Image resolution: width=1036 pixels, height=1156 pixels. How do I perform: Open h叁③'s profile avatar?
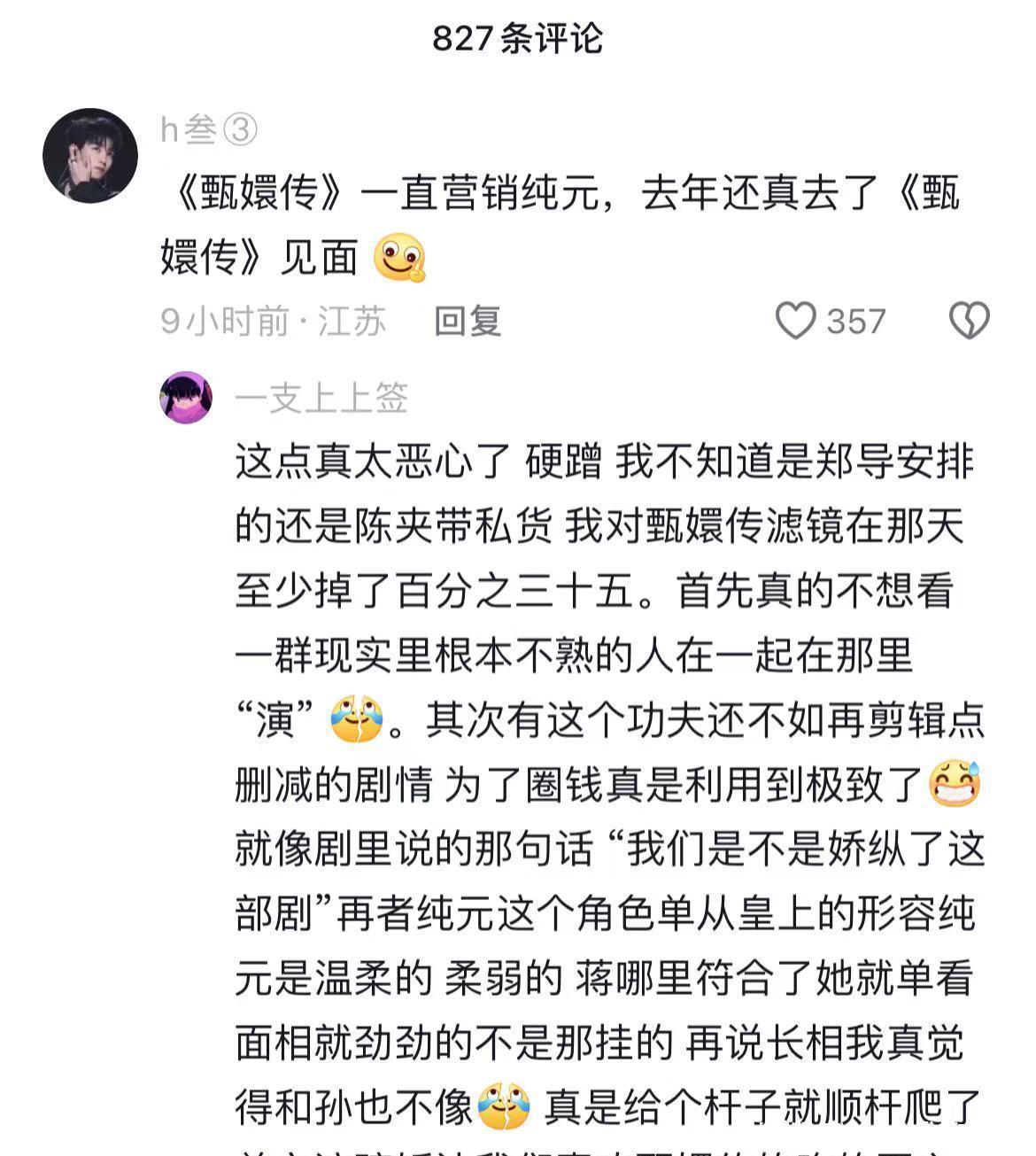click(90, 156)
